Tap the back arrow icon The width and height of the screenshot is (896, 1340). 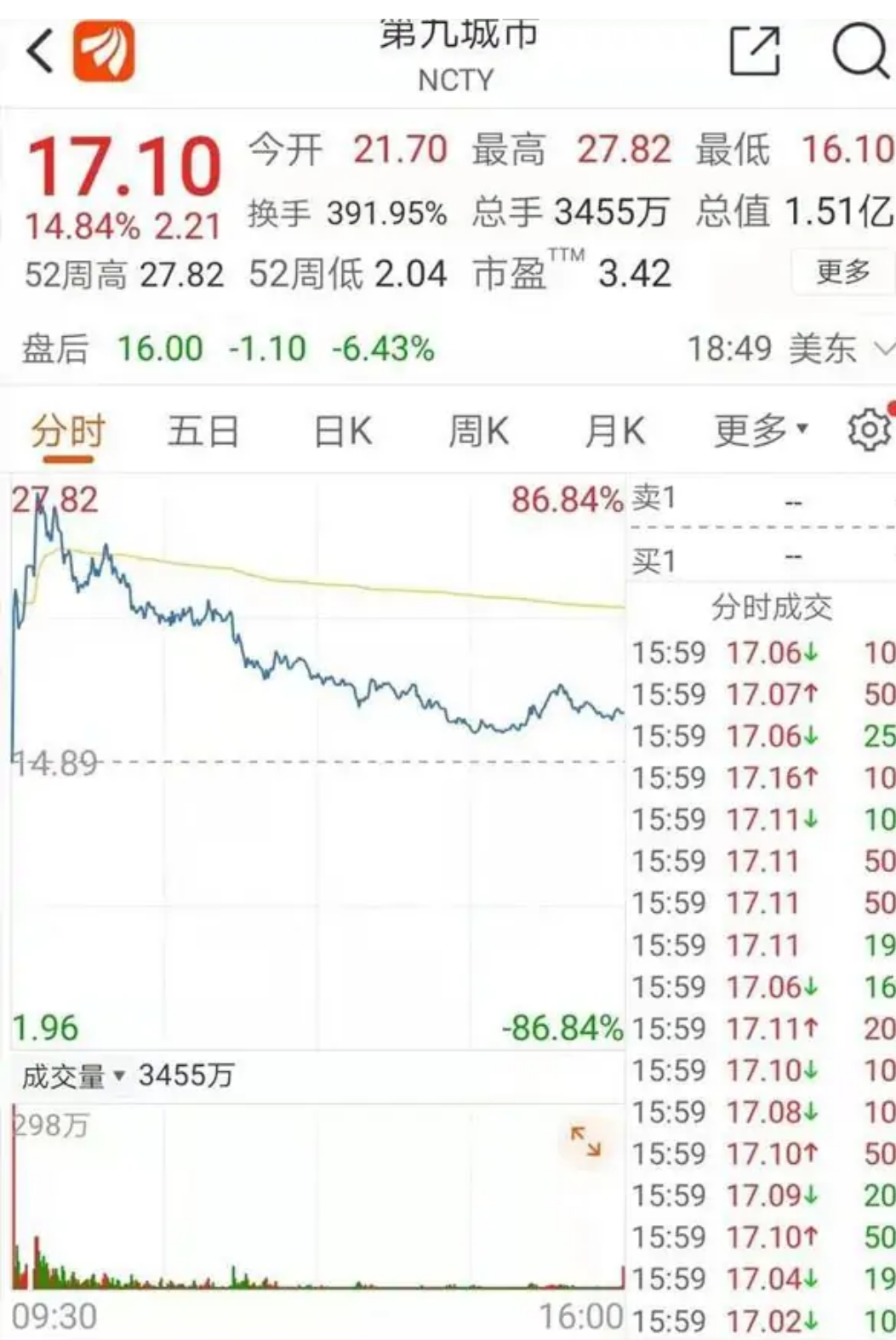(x=40, y=51)
